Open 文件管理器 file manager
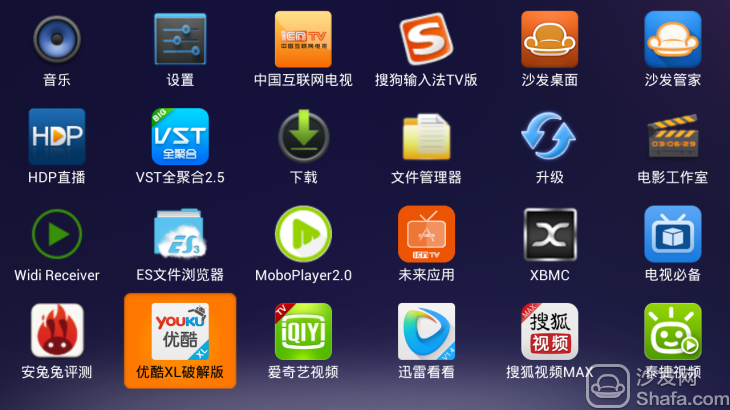This screenshot has width=730, height=410. 426,137
